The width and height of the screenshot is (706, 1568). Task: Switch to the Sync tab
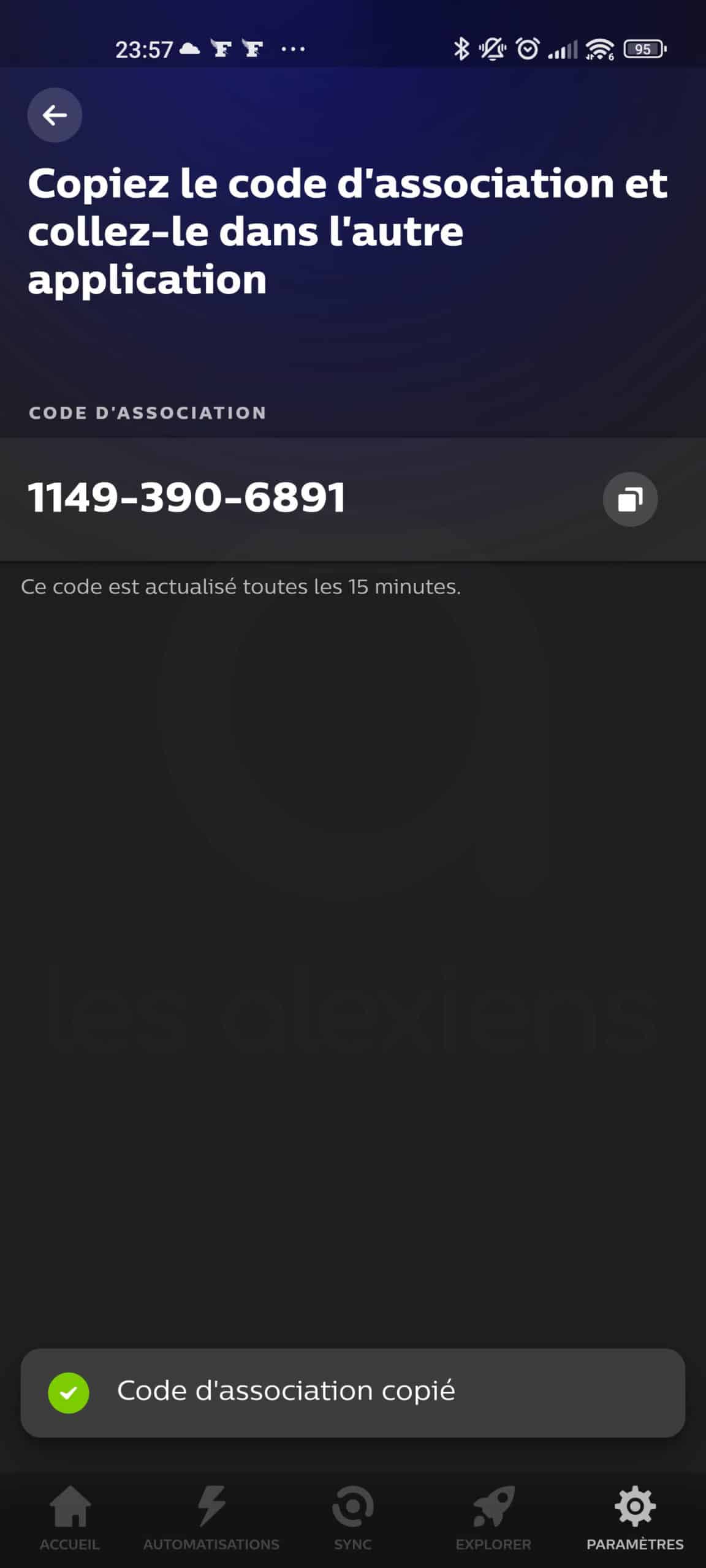pos(353,1518)
